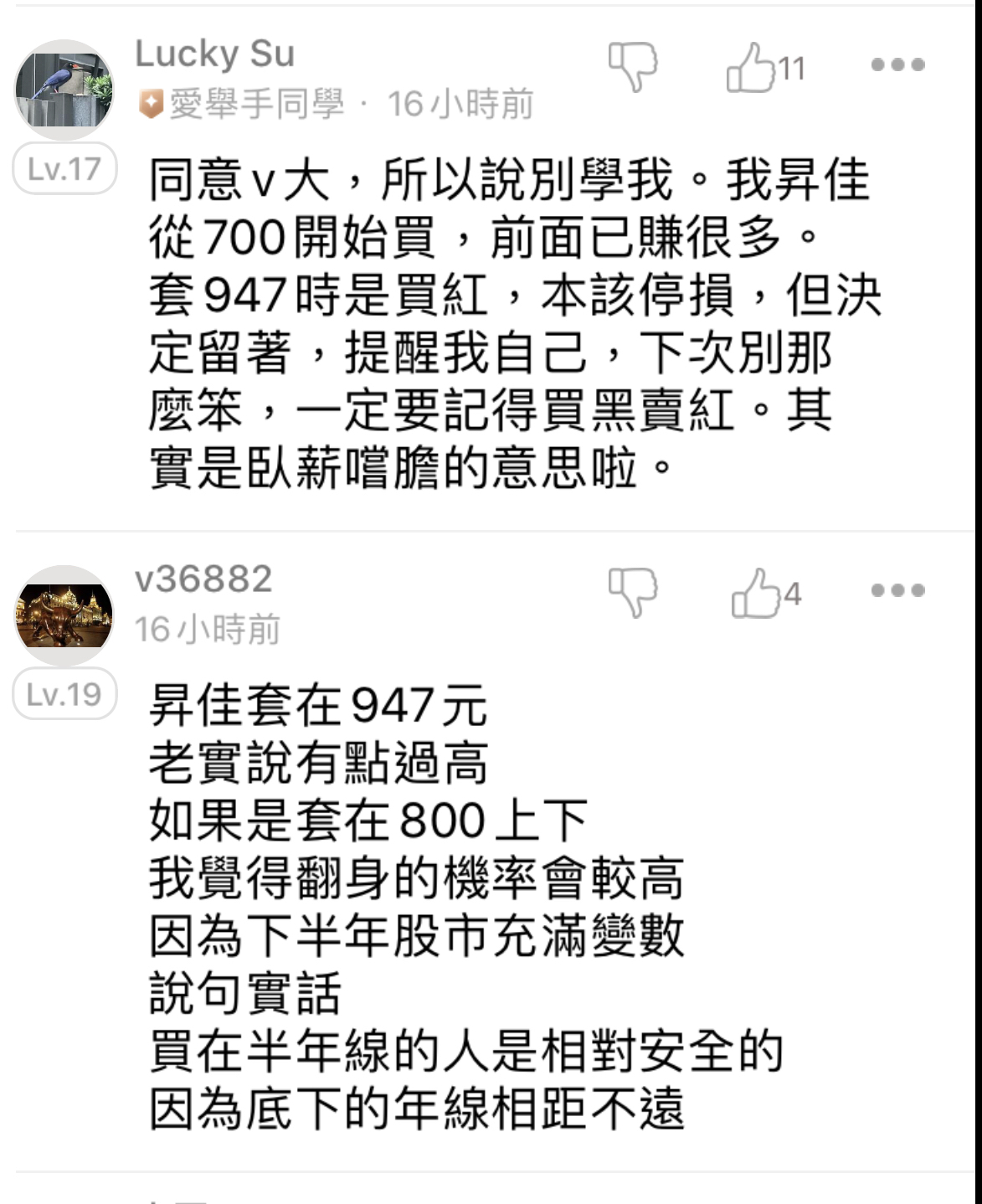Open Lucky Su's profile avatar
The height and width of the screenshot is (1204, 982).
(x=64, y=90)
